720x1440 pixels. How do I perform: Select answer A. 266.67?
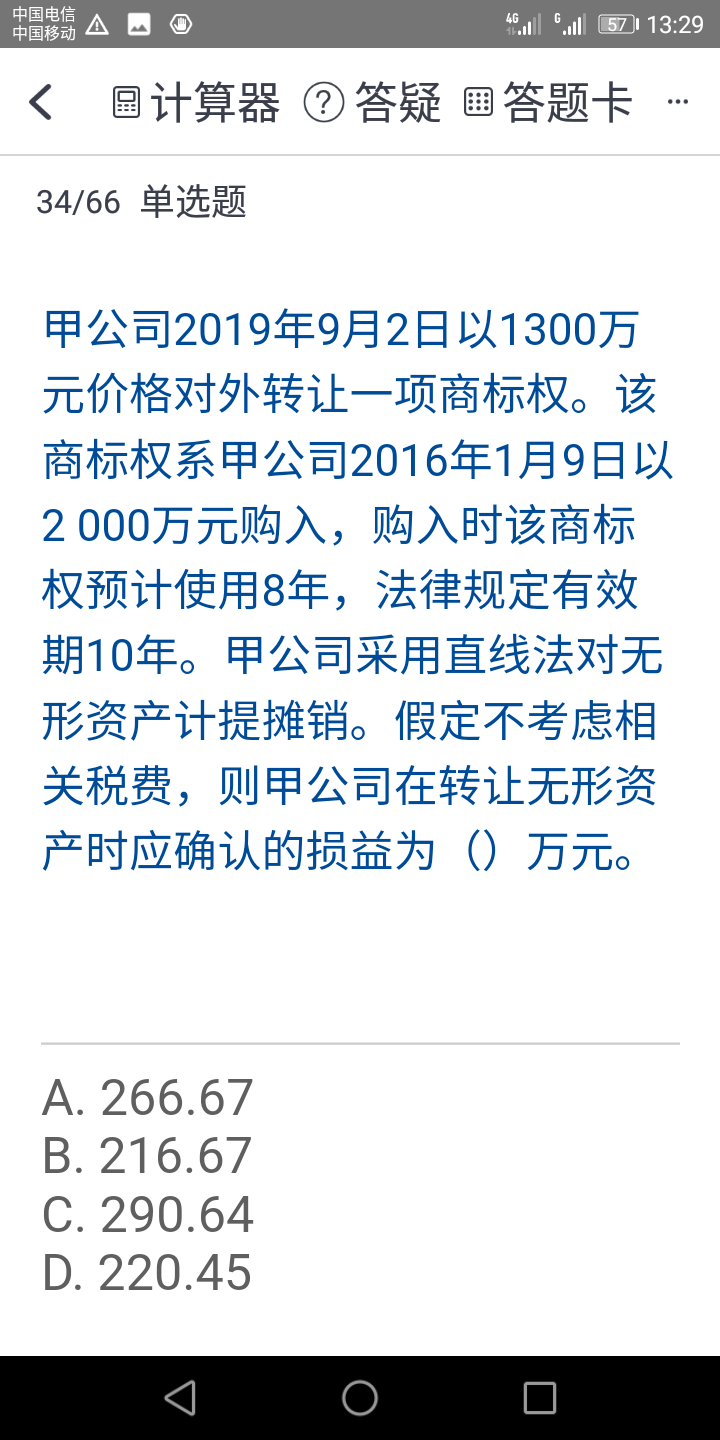coord(148,1098)
